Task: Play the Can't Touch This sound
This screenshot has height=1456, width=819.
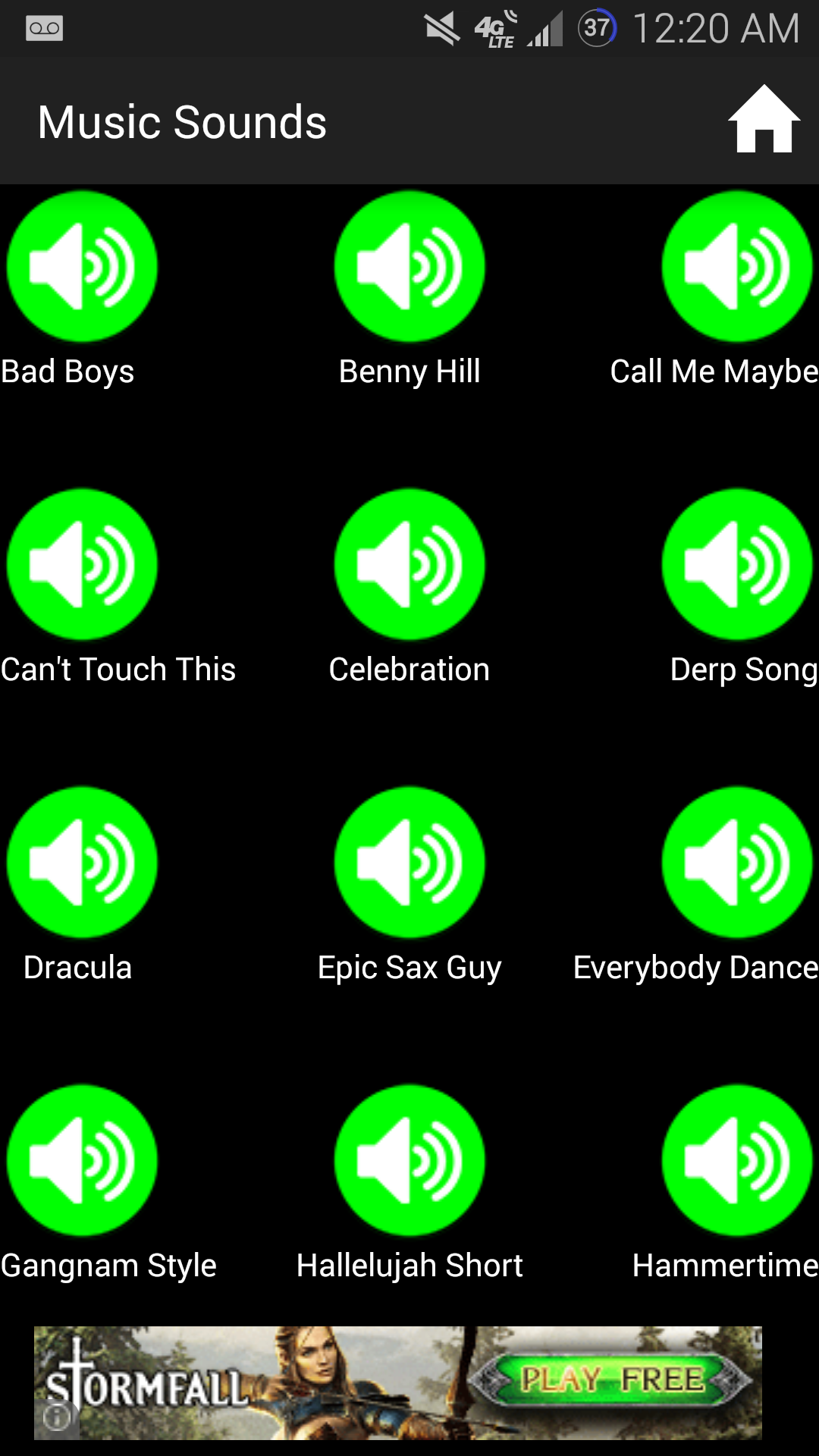Action: (x=82, y=564)
